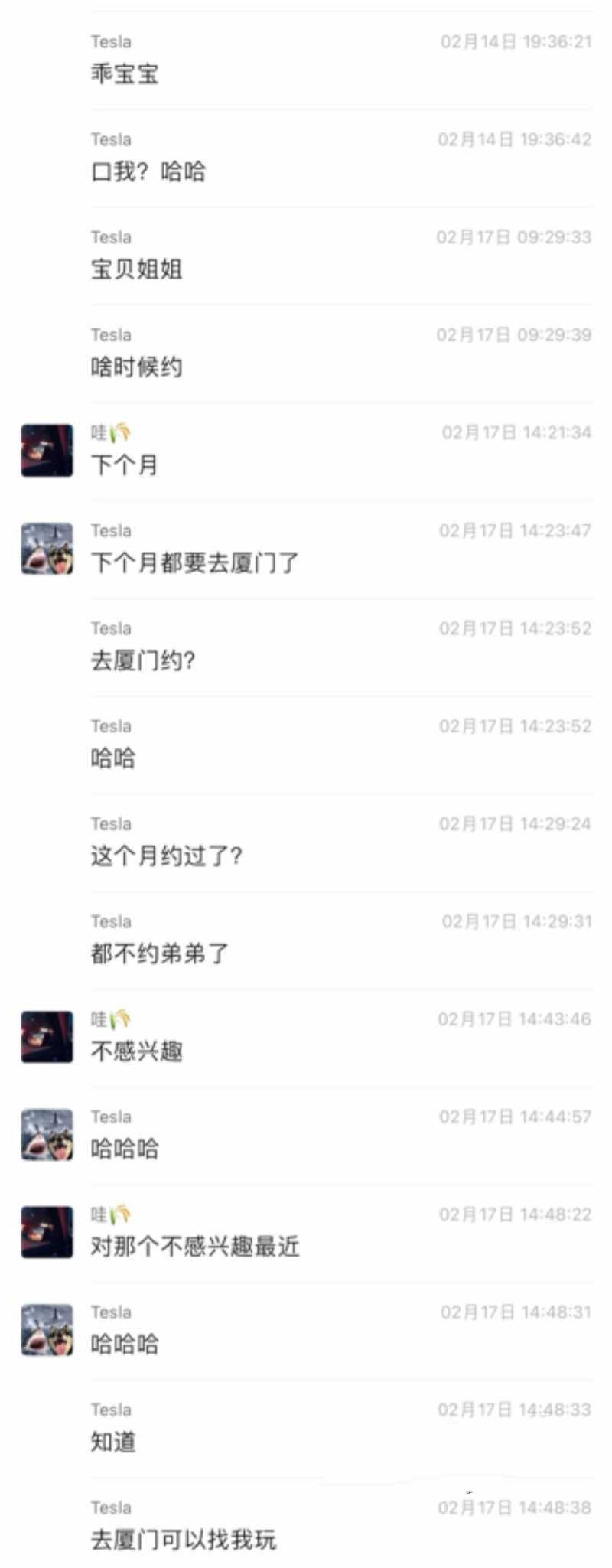
Task: Click Tesla's avatar beside the 14:48:31 哈哈哈 message
Action: [x=46, y=1328]
